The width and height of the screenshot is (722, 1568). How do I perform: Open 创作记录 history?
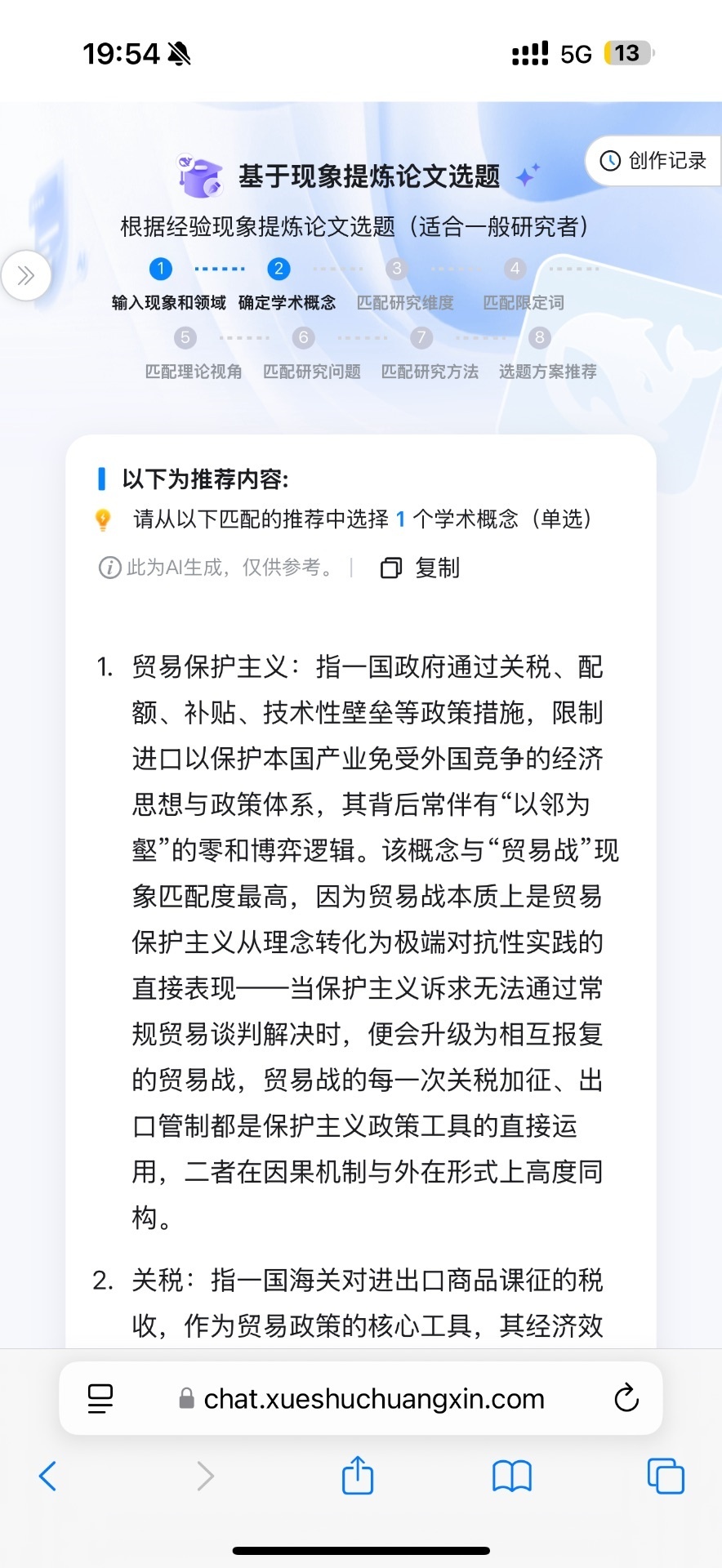[653, 161]
